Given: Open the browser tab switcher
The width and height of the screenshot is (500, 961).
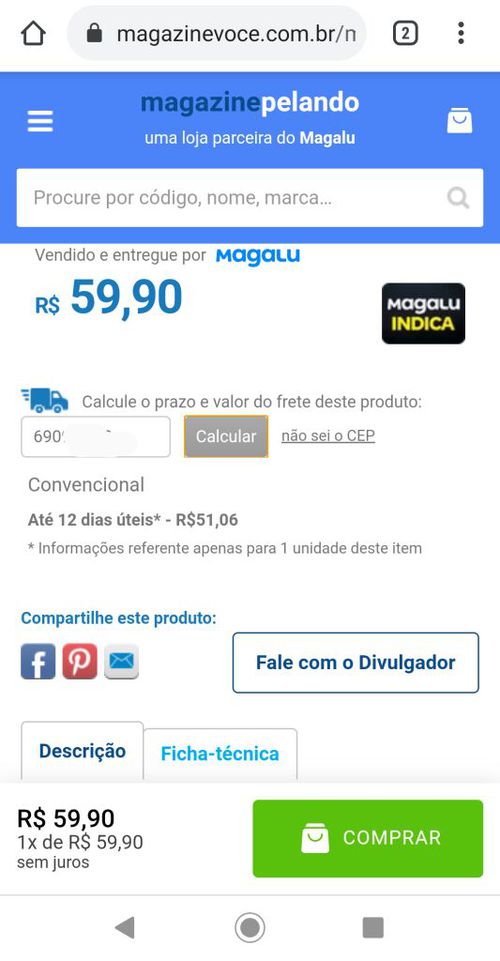Looking at the screenshot, I should coord(405,33).
